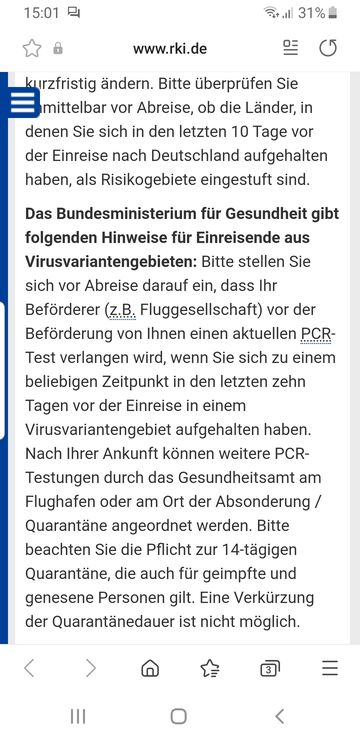Image resolution: width=360 pixels, height=740 pixels.
Task: Open the site's hamburger menu
Action: pyautogui.click(x=22, y=101)
